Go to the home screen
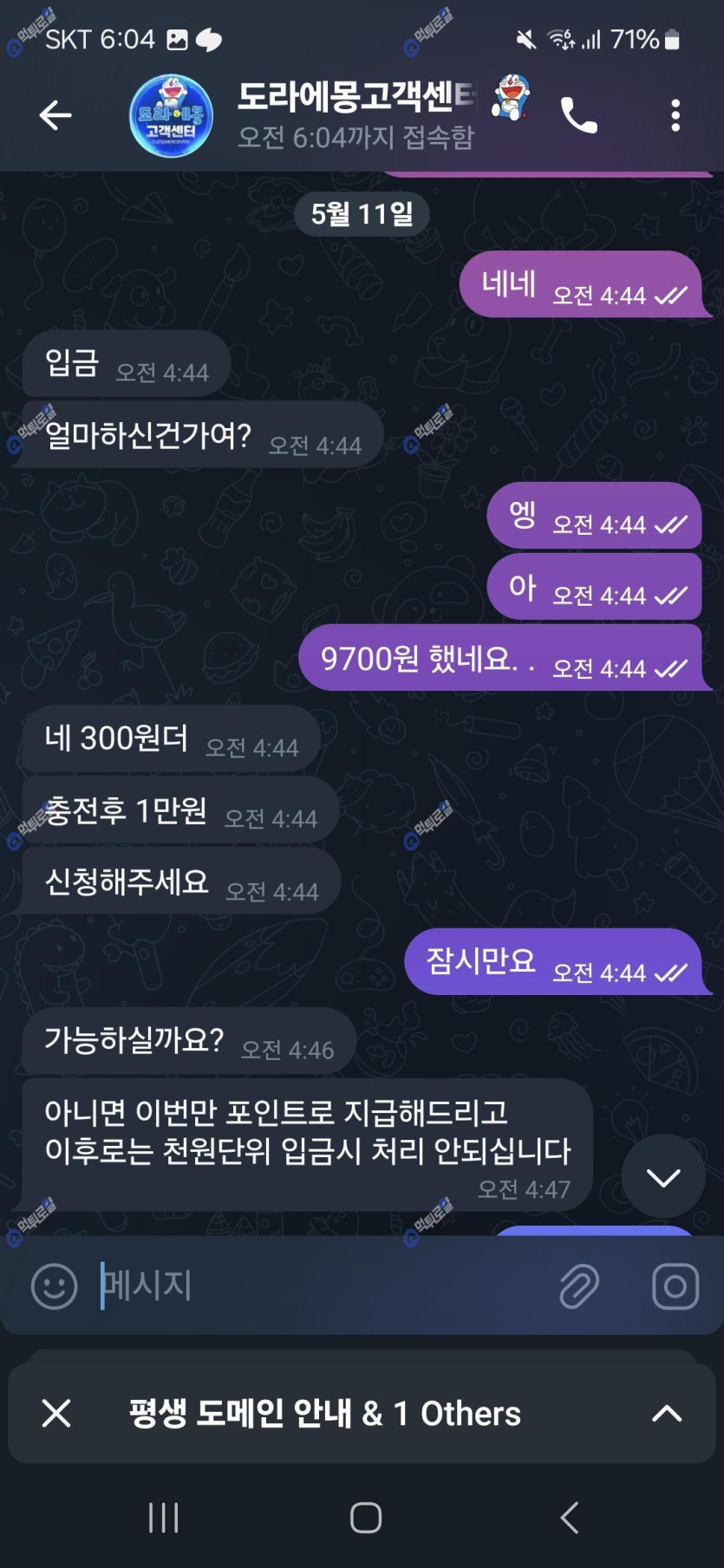The width and height of the screenshot is (724, 1568). (365, 1518)
